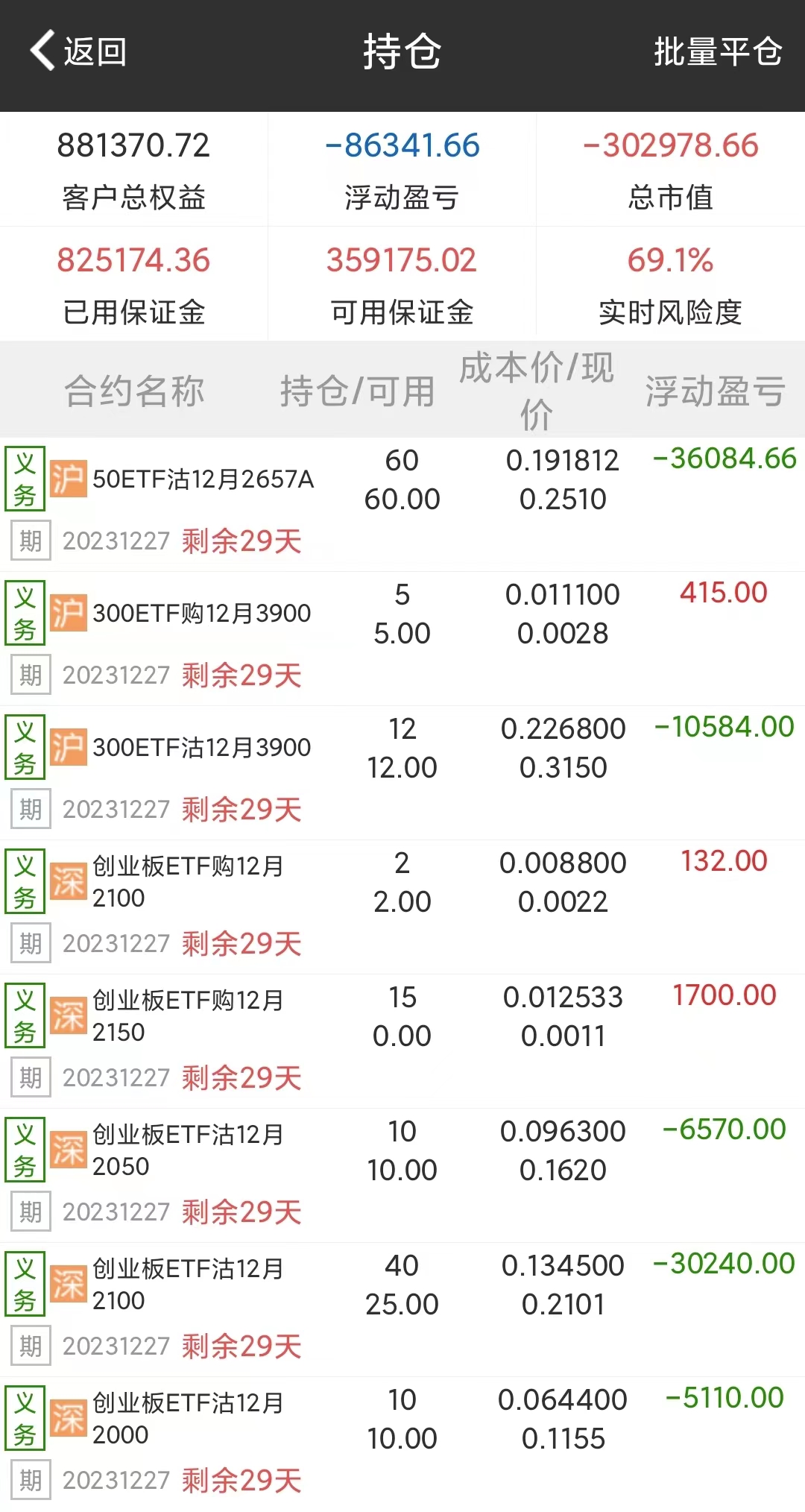View the 创业板ETF购12月2100 position
This screenshot has width=805, height=1512.
(188, 882)
